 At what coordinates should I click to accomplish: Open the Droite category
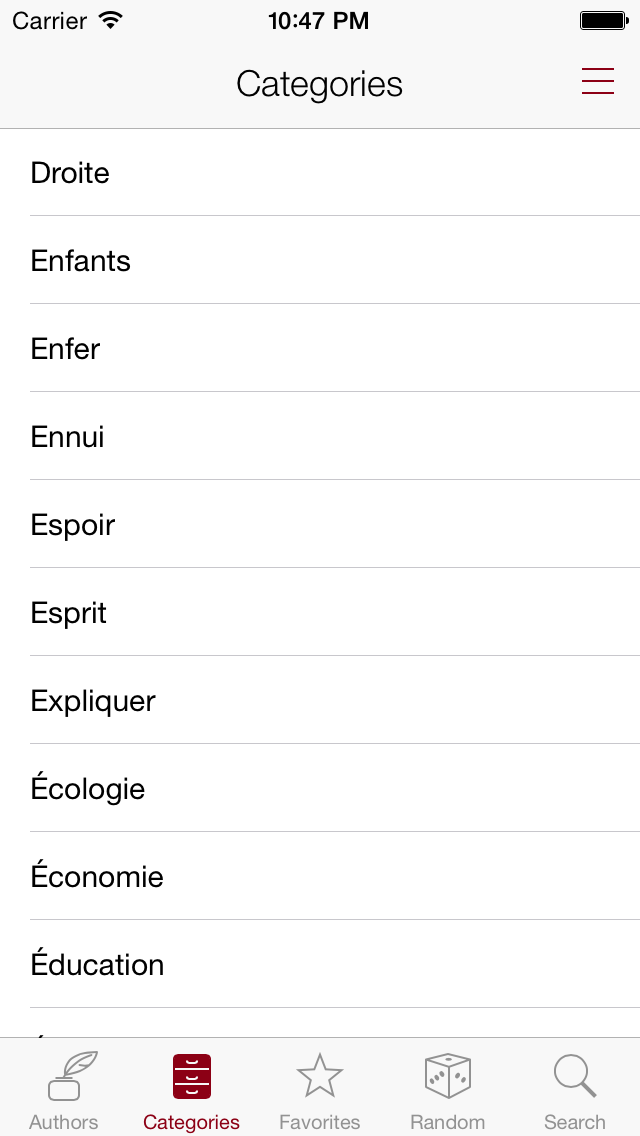tap(320, 172)
